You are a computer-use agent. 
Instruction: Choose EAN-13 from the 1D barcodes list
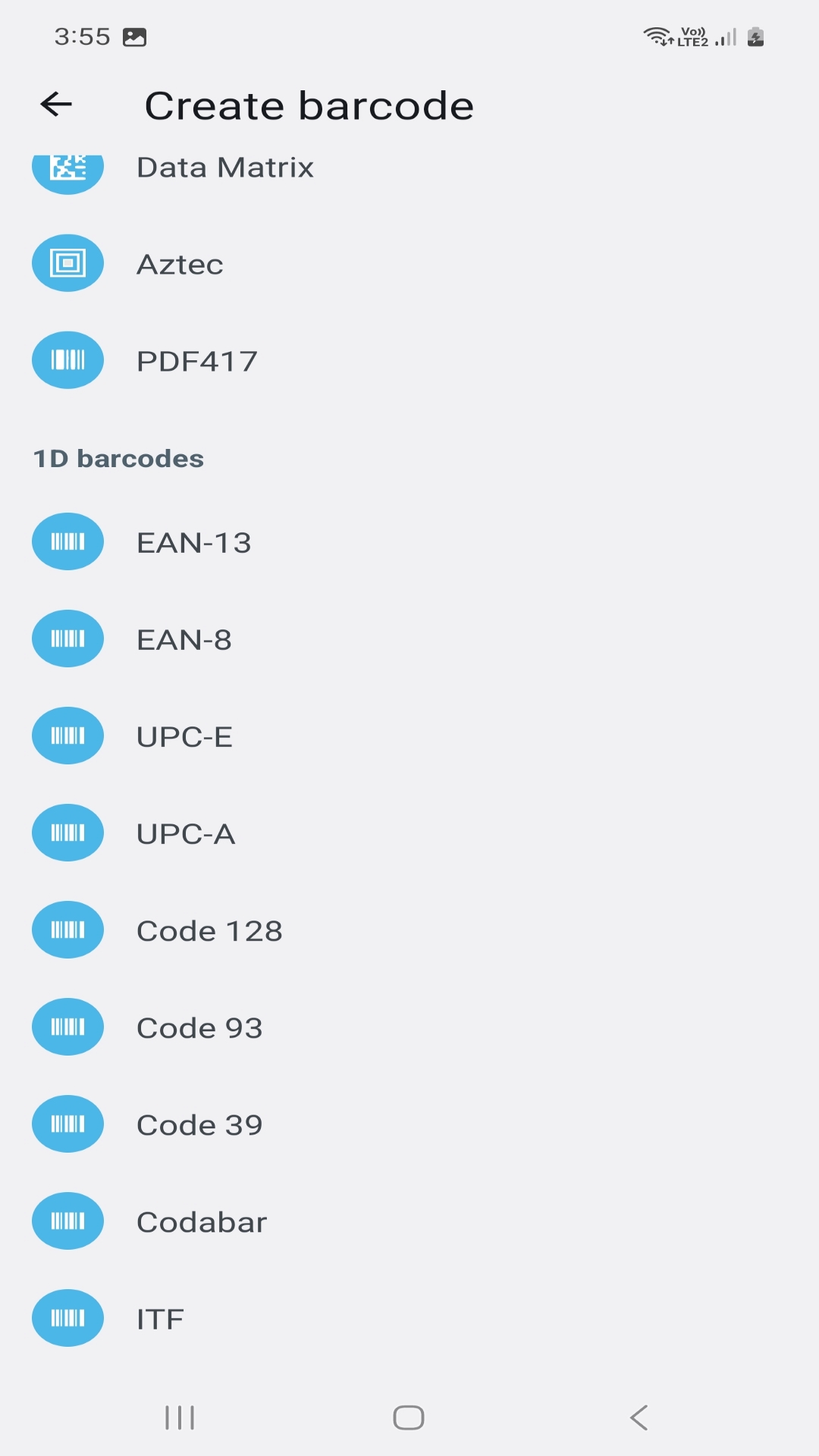coord(194,541)
